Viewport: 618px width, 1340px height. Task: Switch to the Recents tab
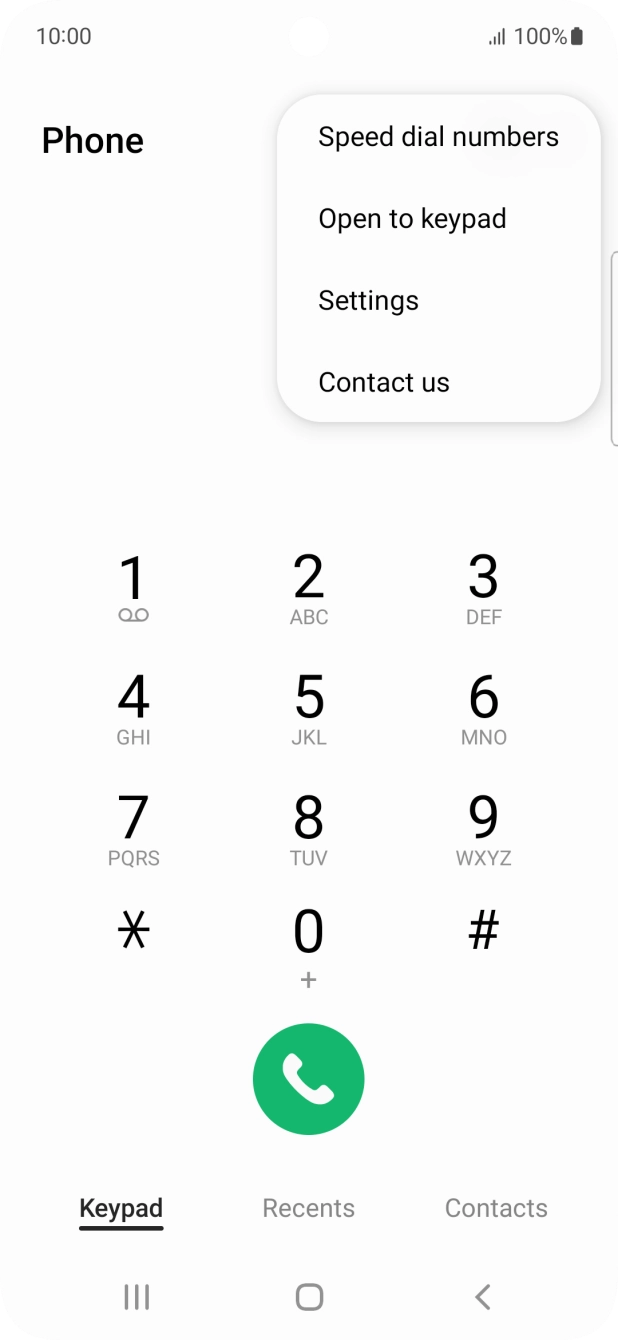tap(309, 1208)
